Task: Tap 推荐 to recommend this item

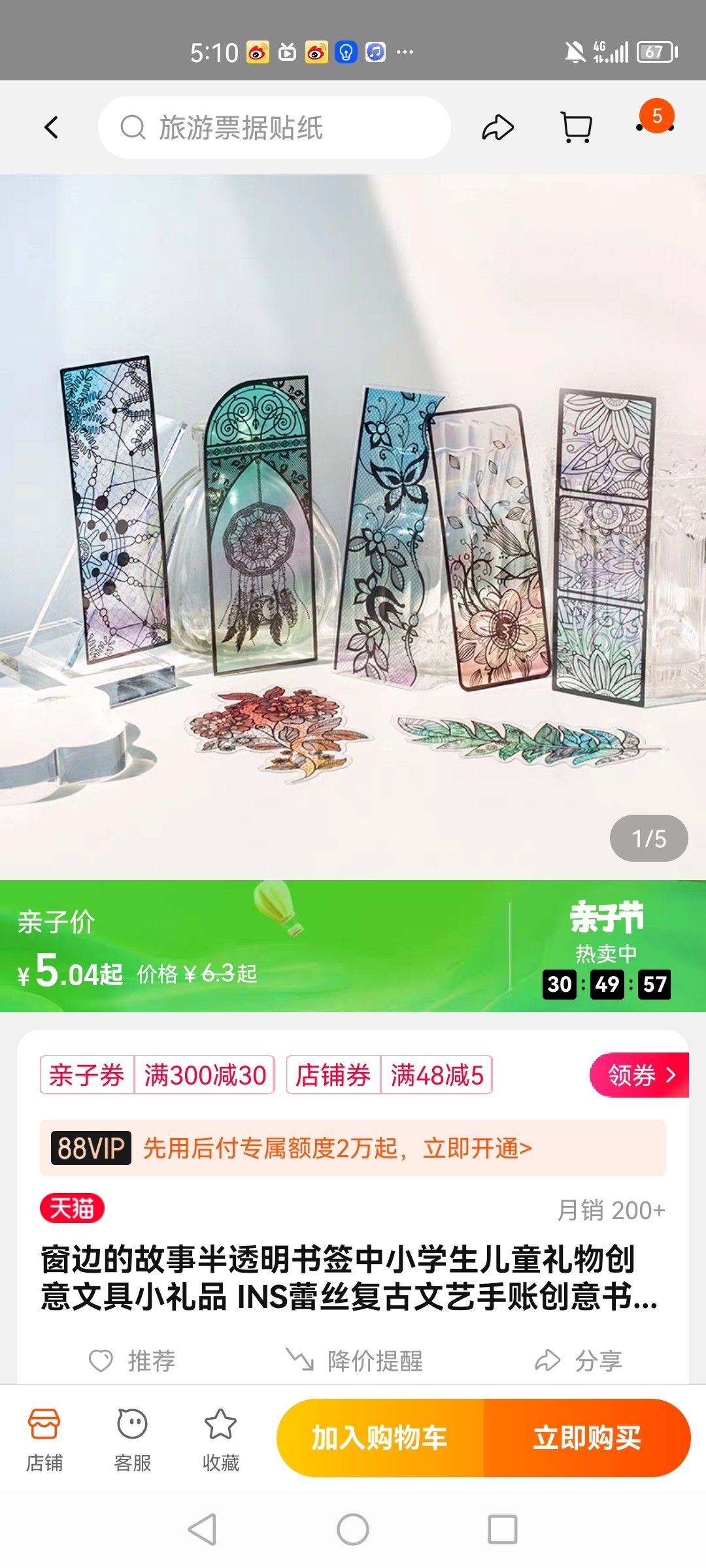Action: point(133,1361)
